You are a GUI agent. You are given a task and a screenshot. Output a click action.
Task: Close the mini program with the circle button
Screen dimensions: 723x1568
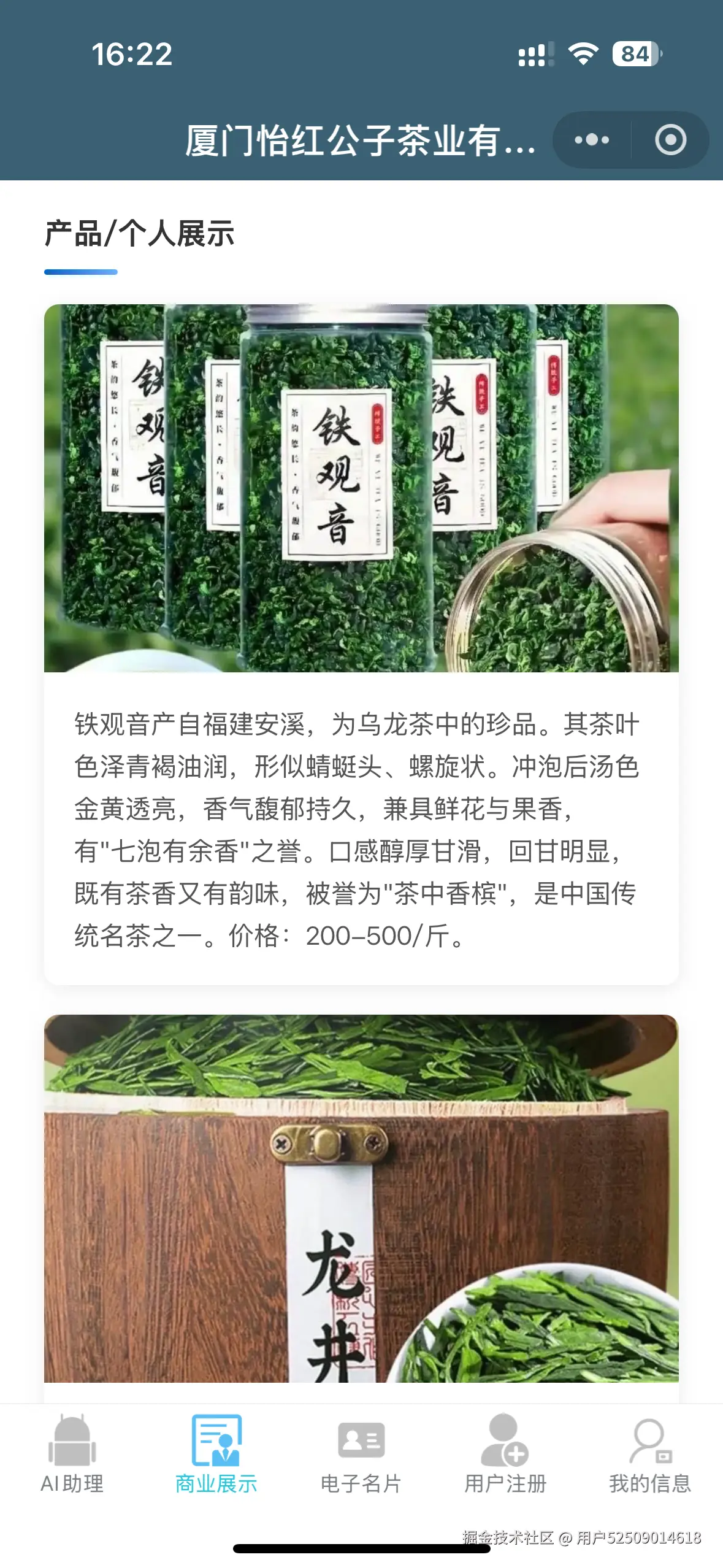point(670,140)
